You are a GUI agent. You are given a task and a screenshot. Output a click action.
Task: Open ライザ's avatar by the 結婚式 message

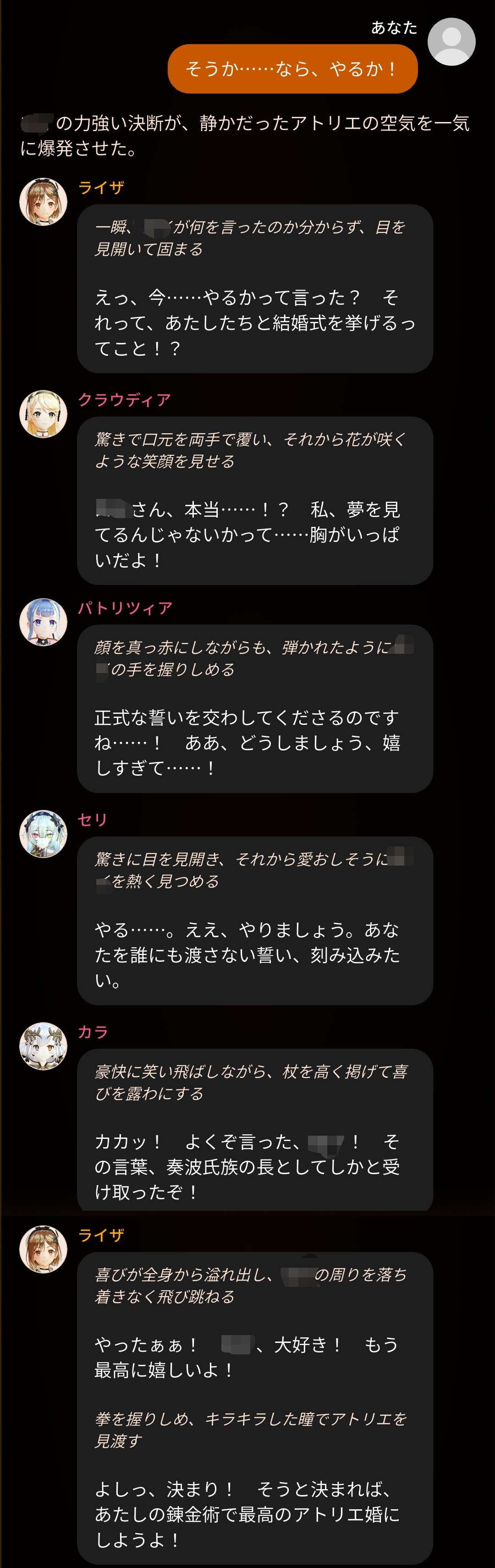point(43,201)
